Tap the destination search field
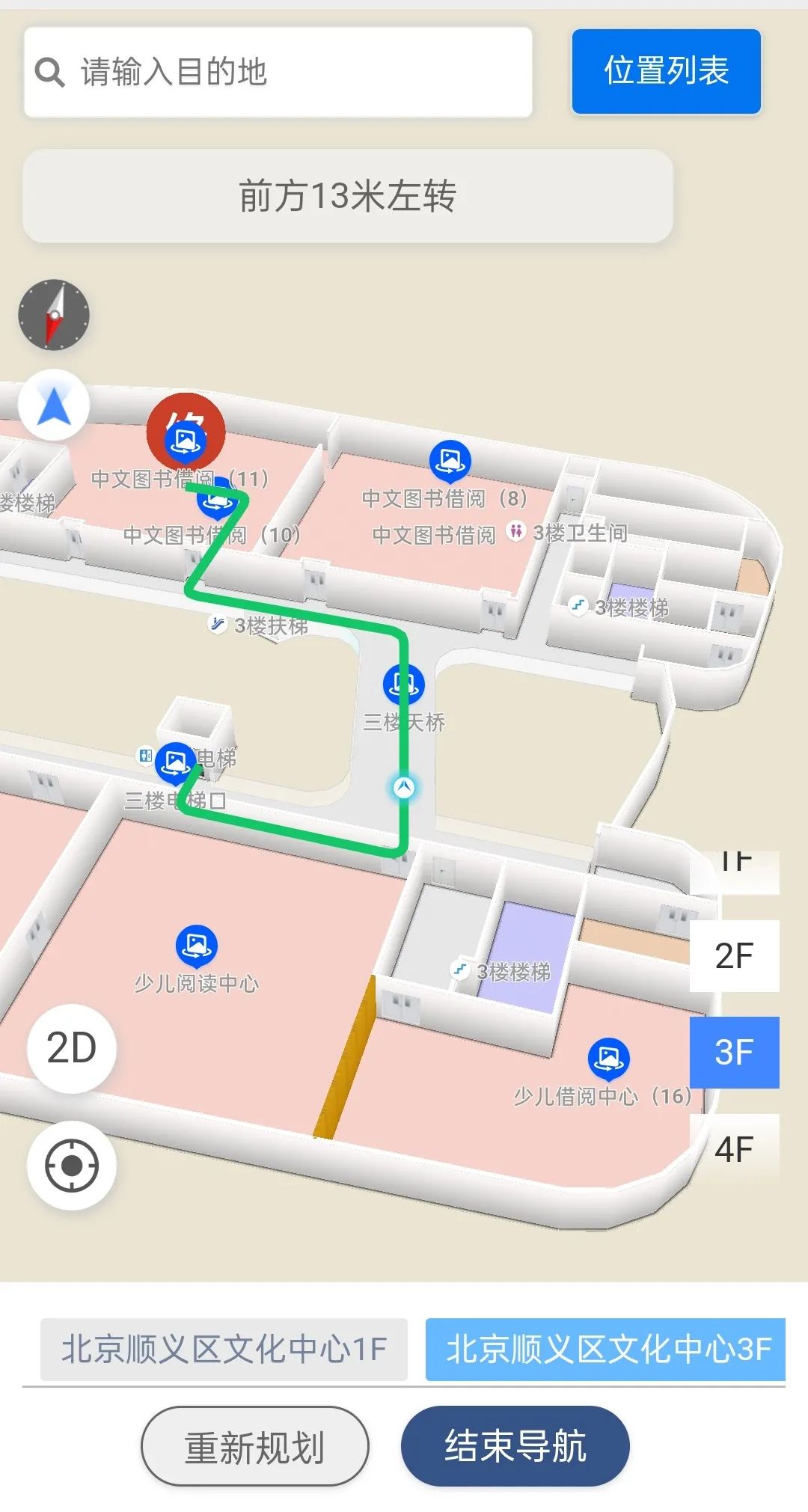Image resolution: width=808 pixels, height=1512 pixels. coord(278,73)
